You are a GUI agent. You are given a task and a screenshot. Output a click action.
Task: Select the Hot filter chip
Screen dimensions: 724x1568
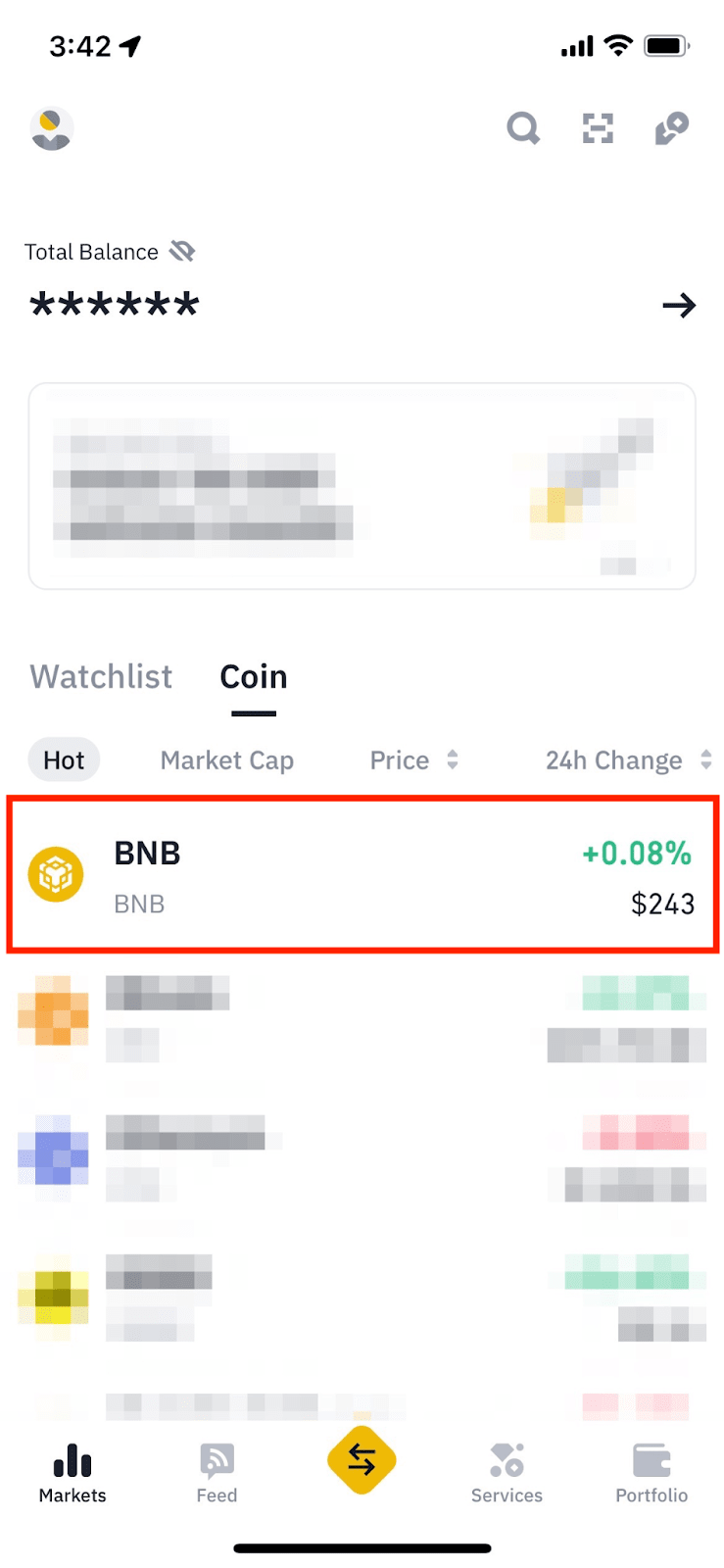point(64,760)
